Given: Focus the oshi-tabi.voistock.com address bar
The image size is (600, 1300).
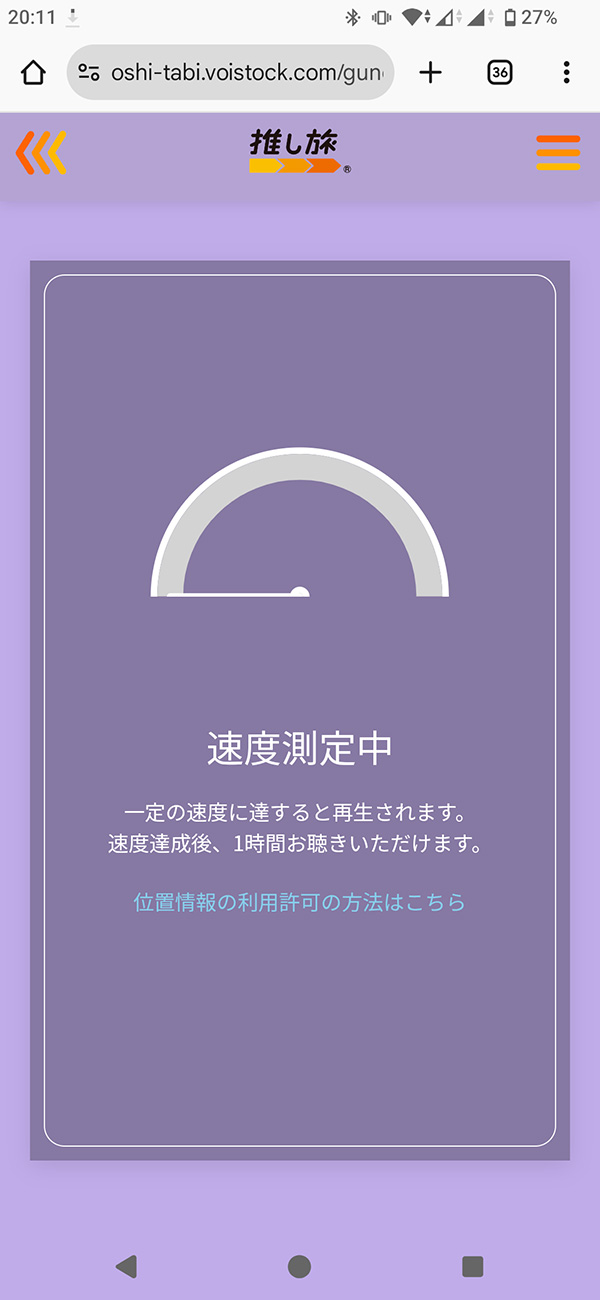Looking at the screenshot, I should pos(231,73).
